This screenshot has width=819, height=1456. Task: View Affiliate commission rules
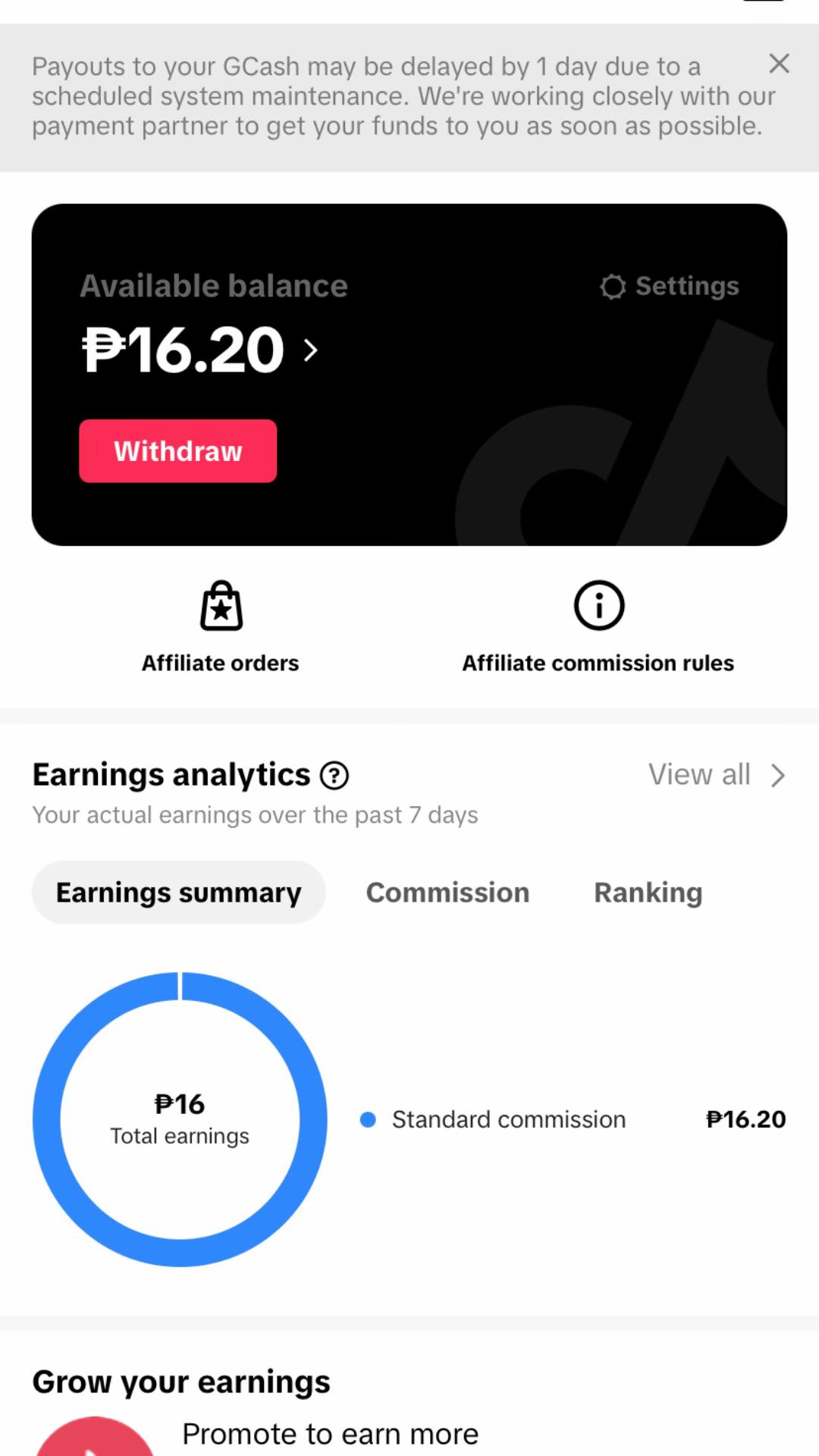(598, 627)
